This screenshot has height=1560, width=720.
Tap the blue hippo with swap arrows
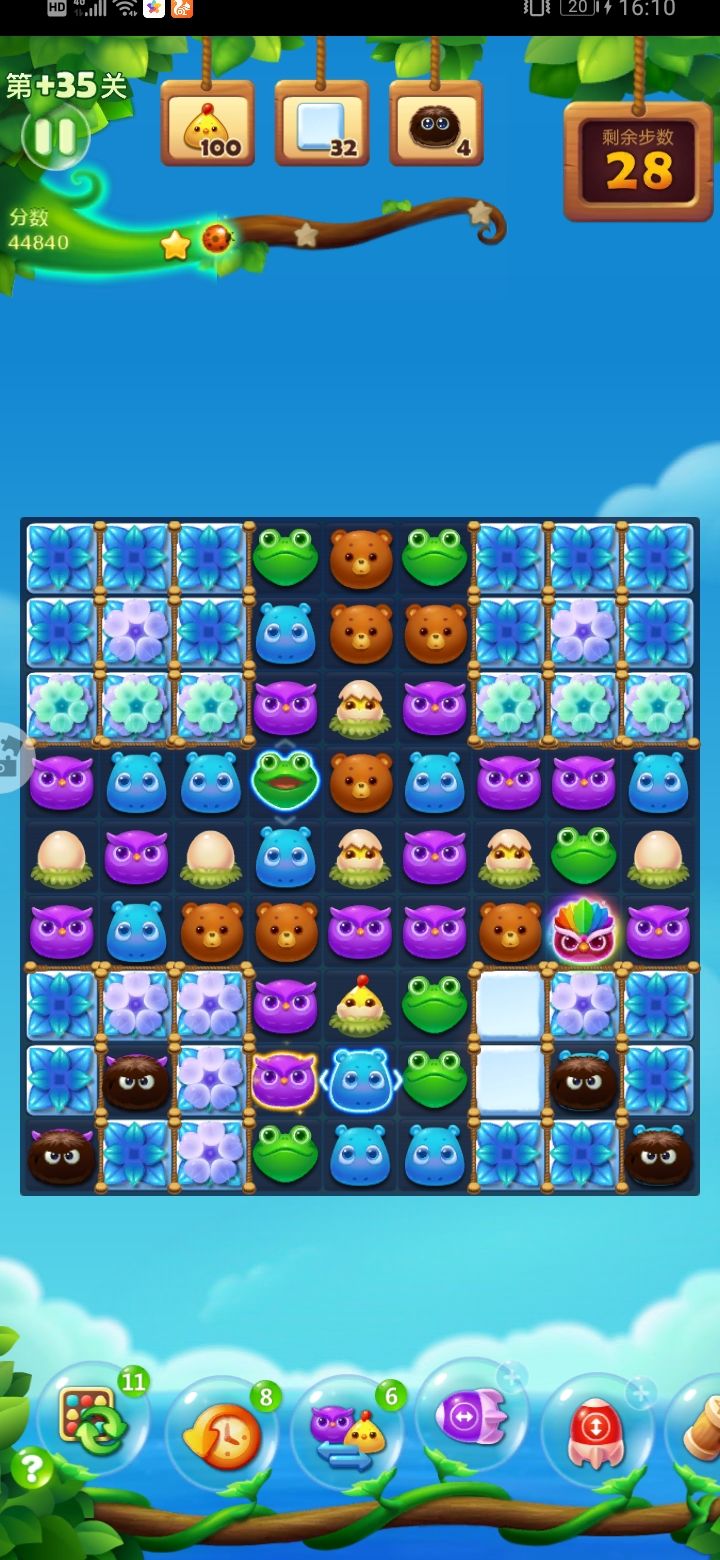pos(360,1080)
